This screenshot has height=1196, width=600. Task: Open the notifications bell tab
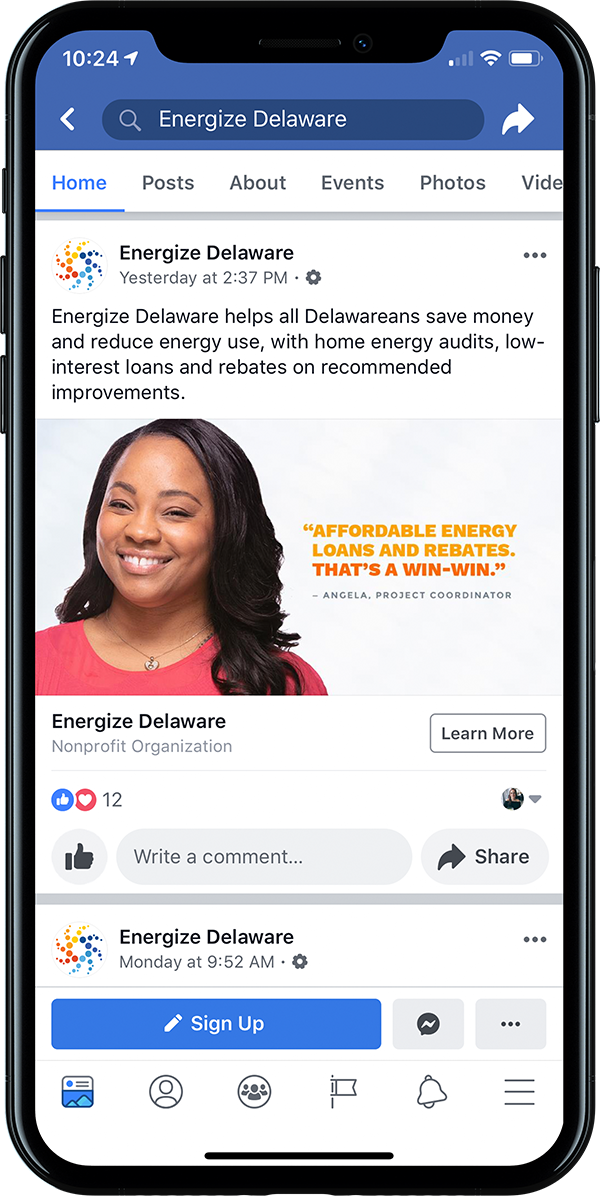431,1091
